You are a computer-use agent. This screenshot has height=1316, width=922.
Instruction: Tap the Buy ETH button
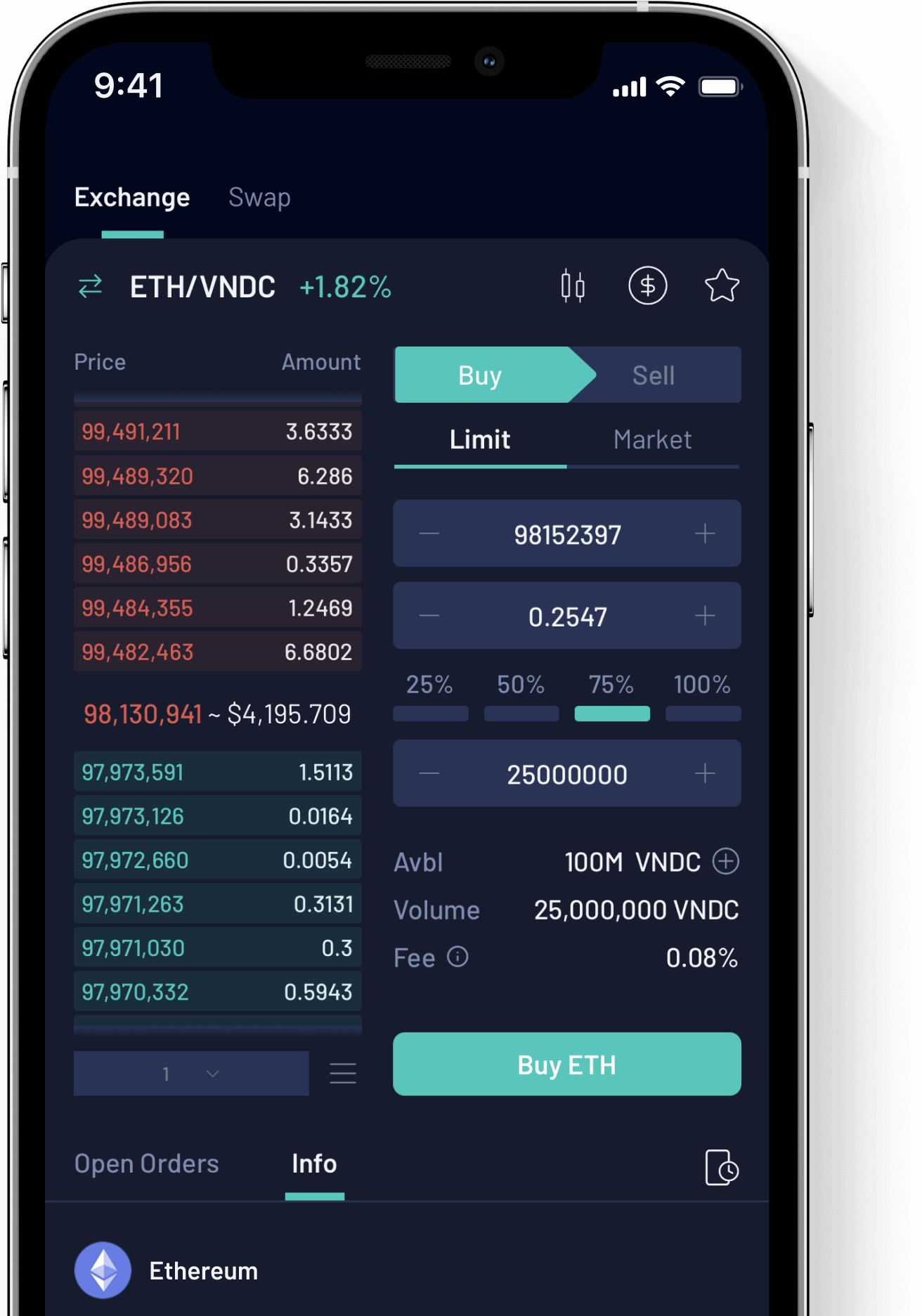pos(566,1064)
